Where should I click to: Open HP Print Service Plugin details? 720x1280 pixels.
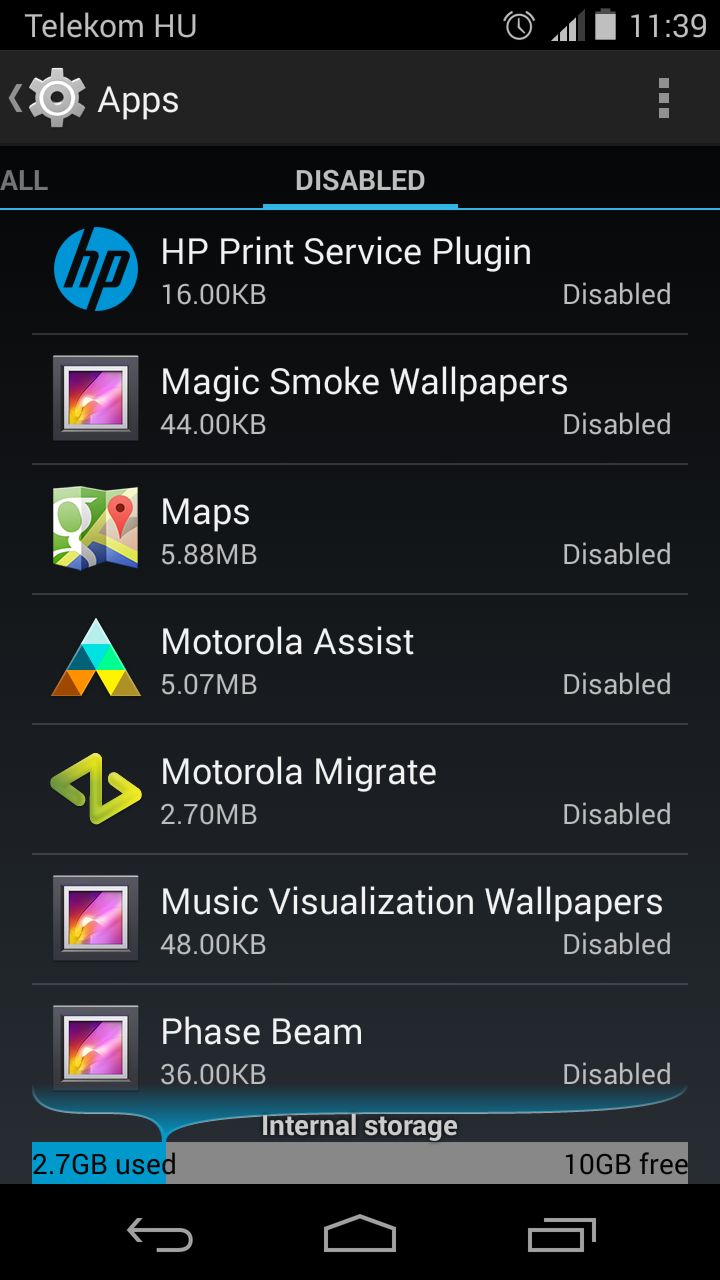360,270
